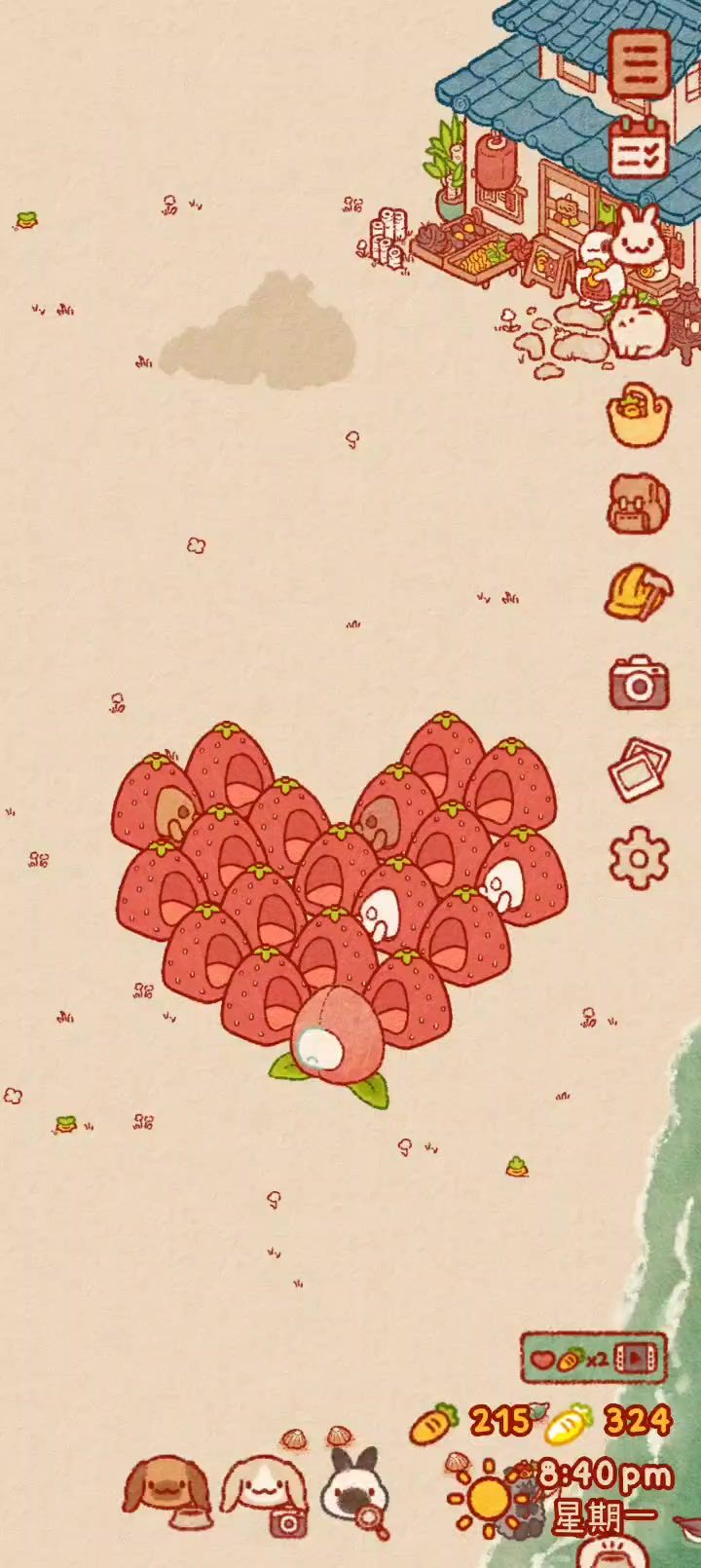Select the white bunny with camera
Screen dimensions: 701x1568
coord(261,1492)
